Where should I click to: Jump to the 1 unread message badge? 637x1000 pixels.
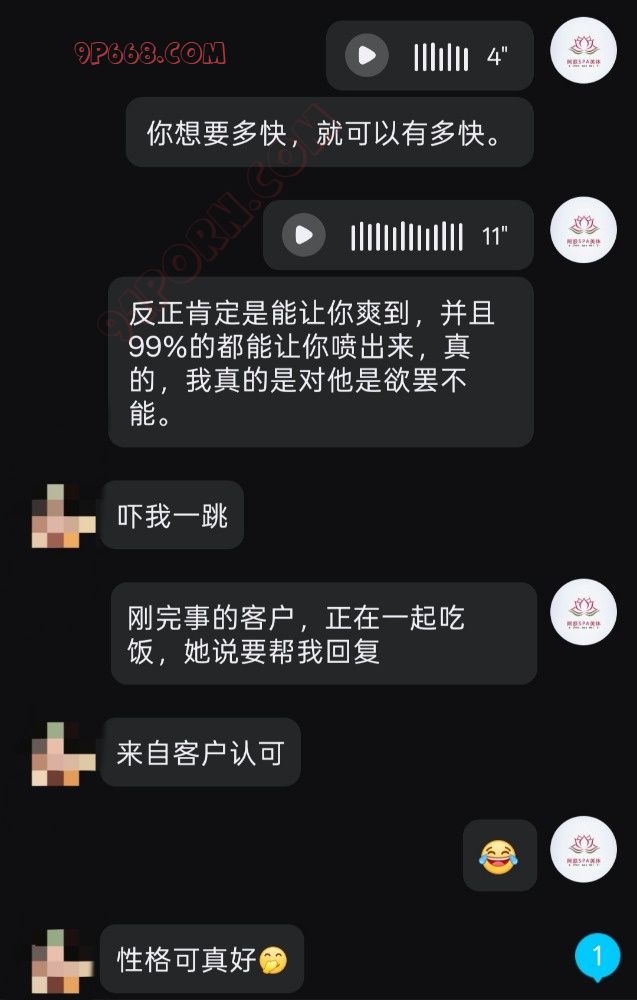click(597, 957)
